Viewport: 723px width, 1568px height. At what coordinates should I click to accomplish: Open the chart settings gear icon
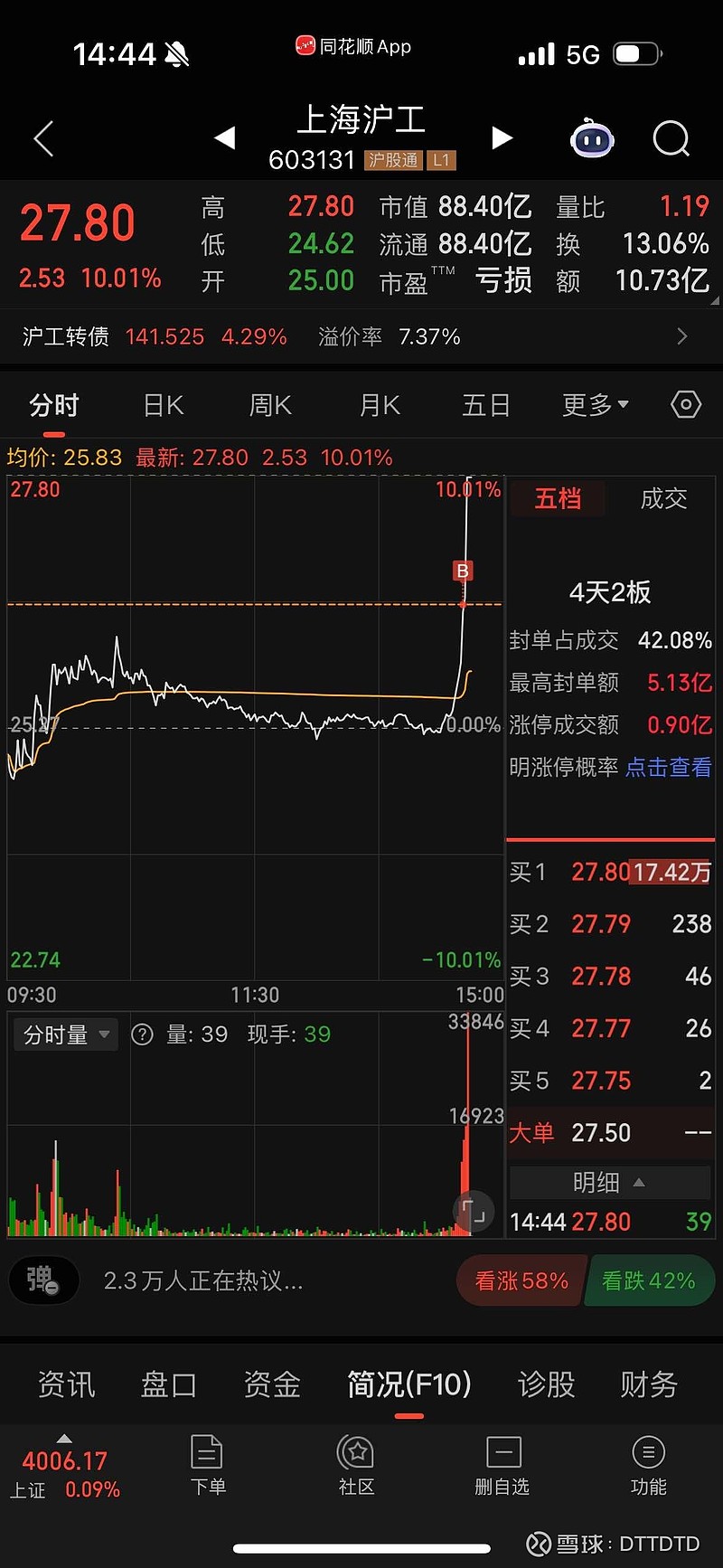pos(685,404)
